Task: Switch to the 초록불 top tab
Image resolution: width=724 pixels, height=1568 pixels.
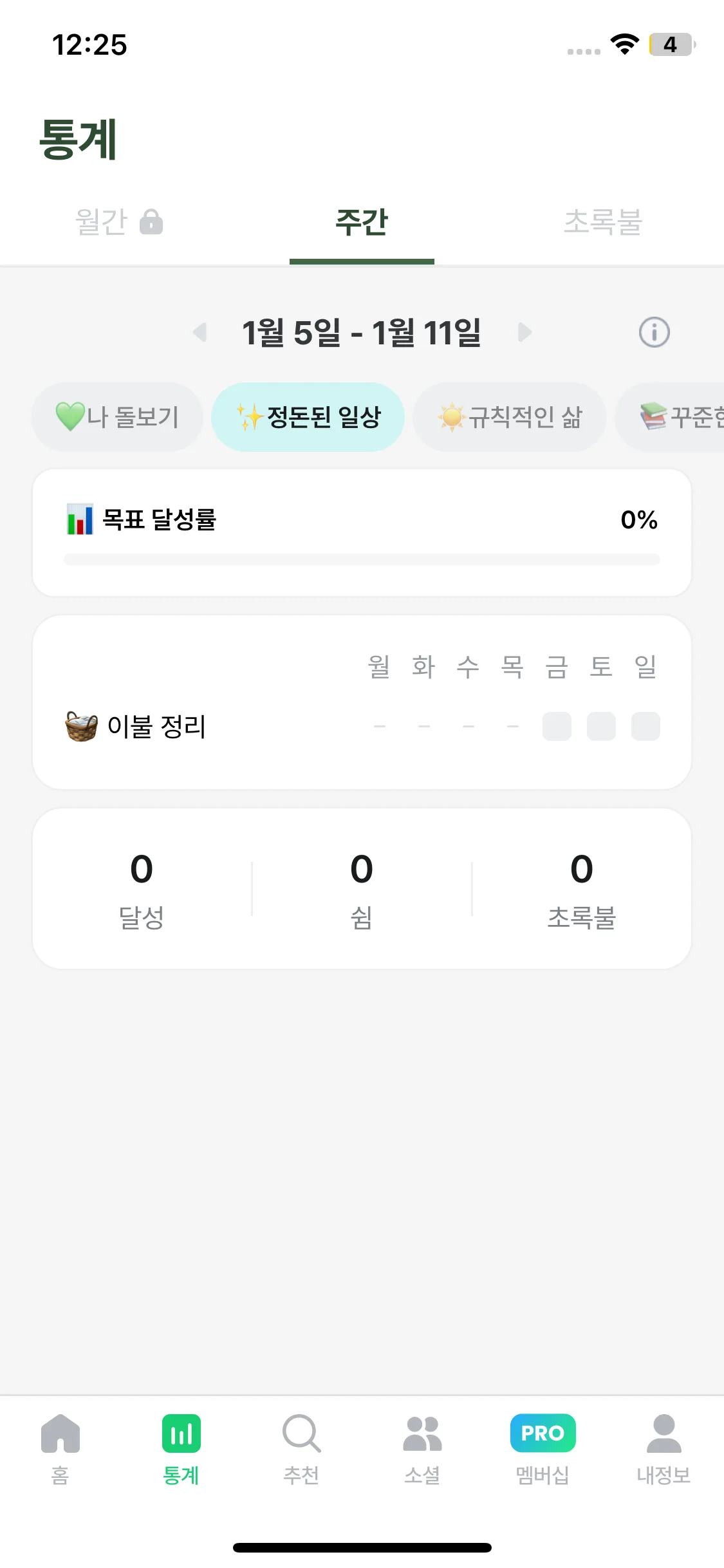Action: click(603, 222)
